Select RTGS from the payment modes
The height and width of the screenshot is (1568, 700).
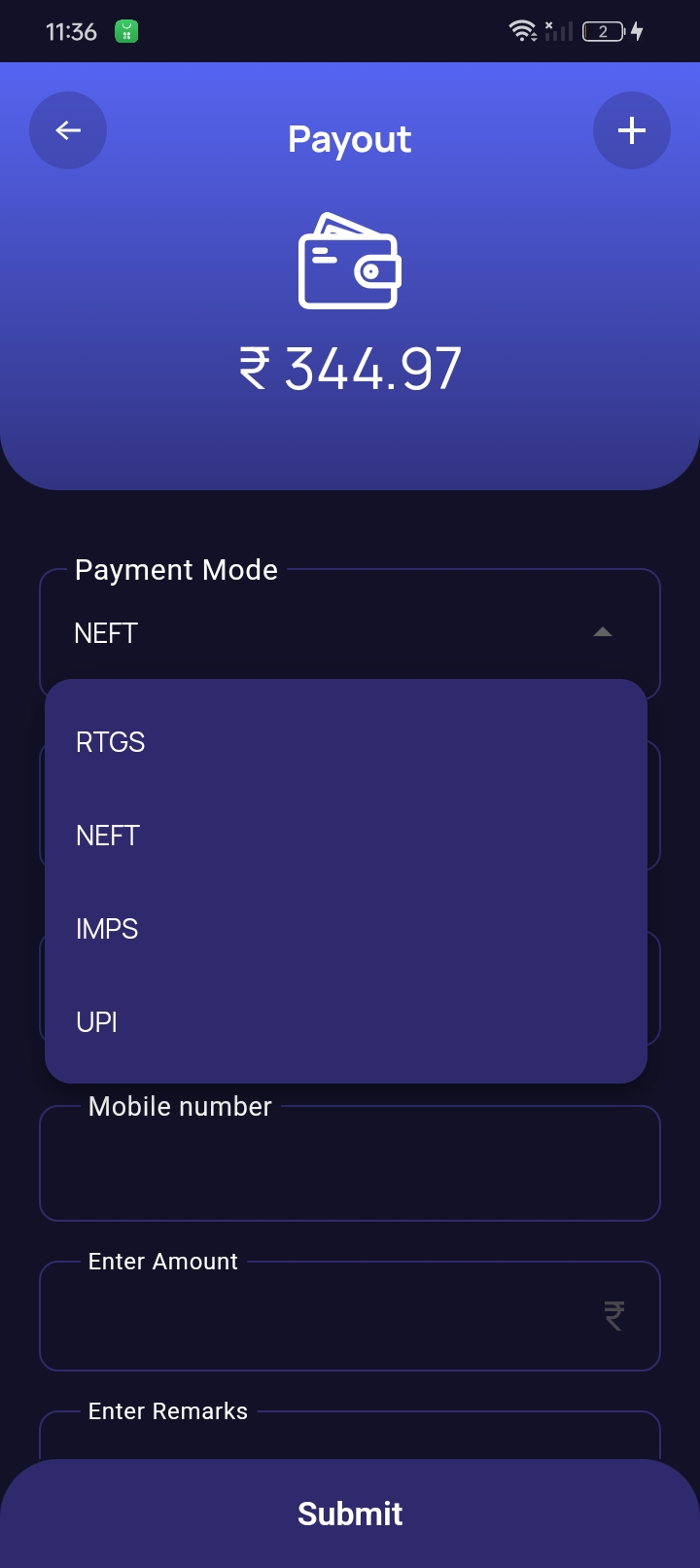point(346,742)
